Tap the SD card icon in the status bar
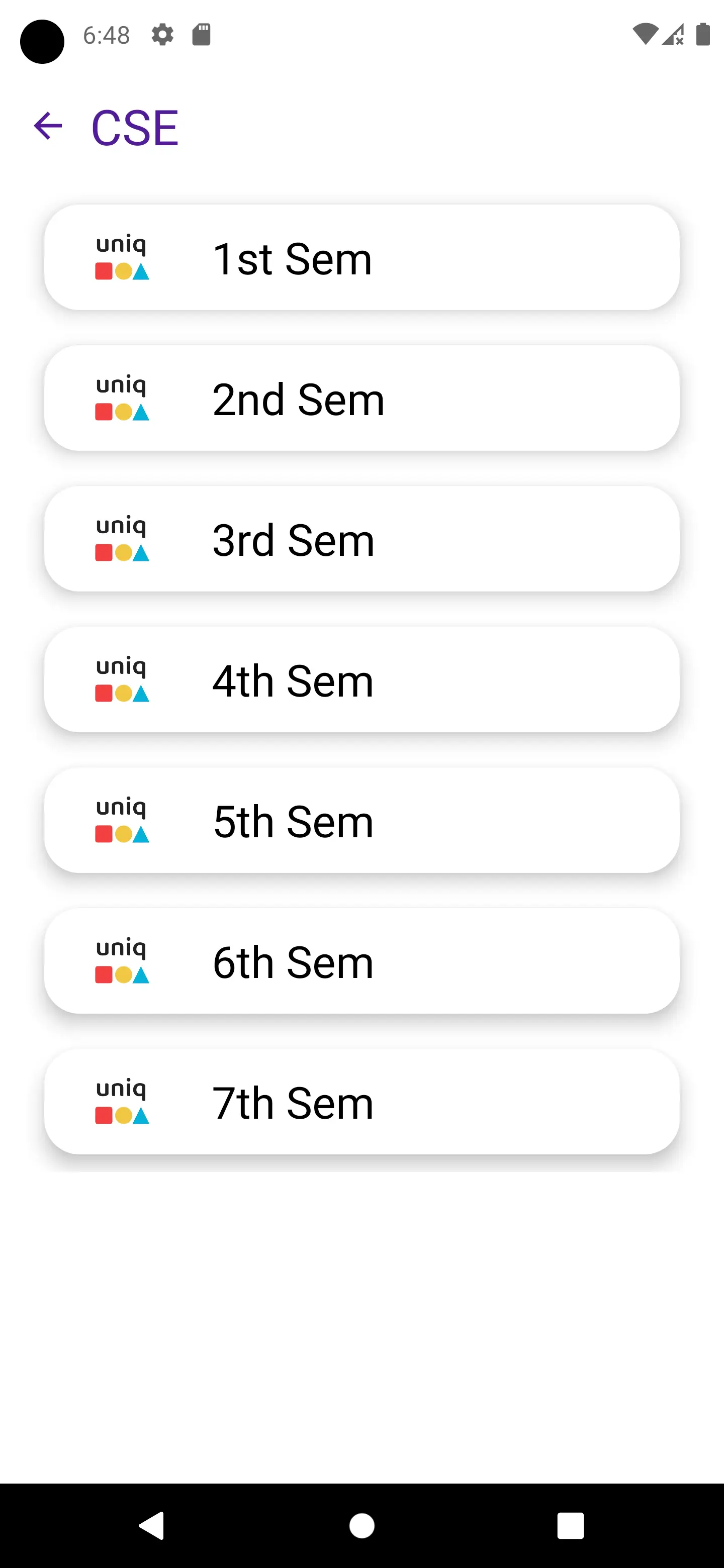The image size is (724, 1568). pos(202,35)
